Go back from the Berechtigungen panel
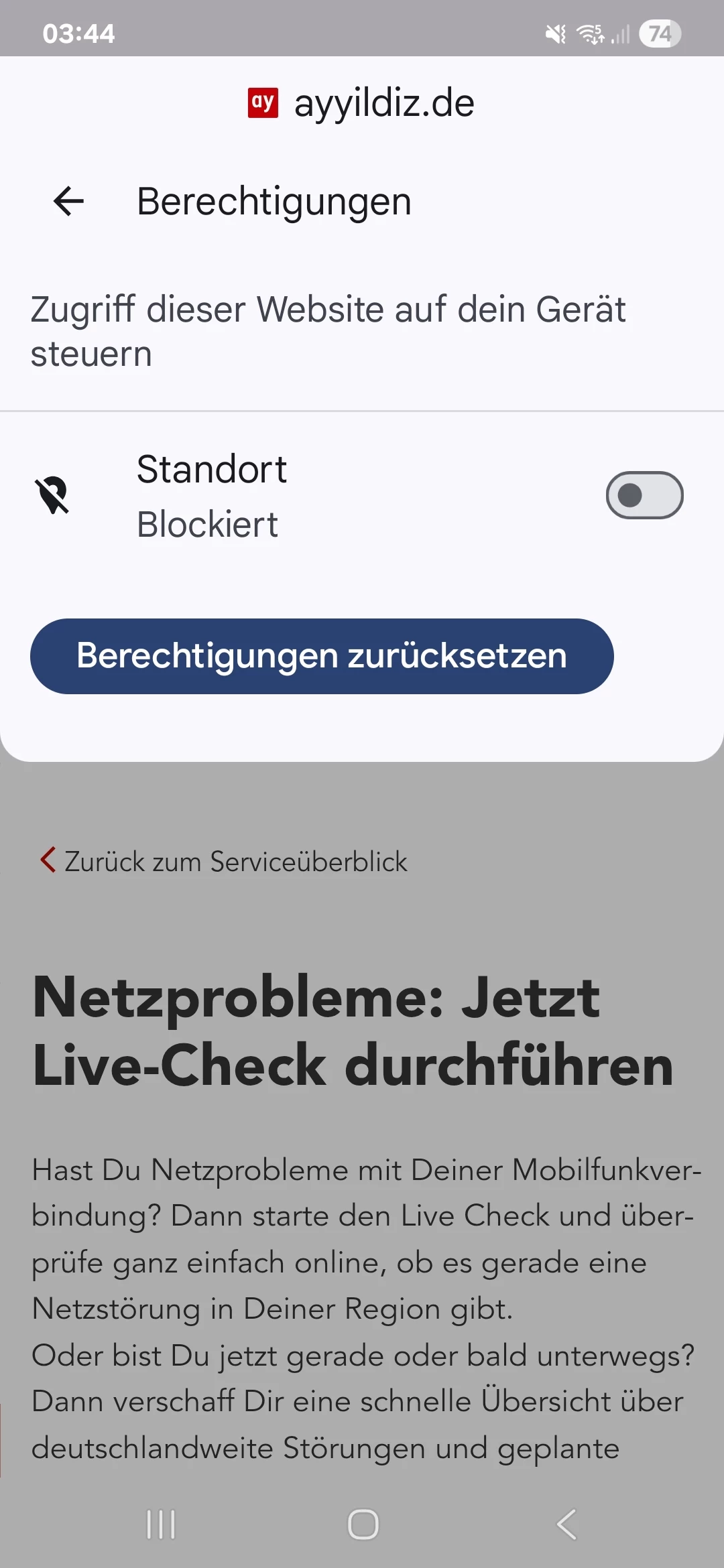This screenshot has height=1568, width=724. click(68, 201)
